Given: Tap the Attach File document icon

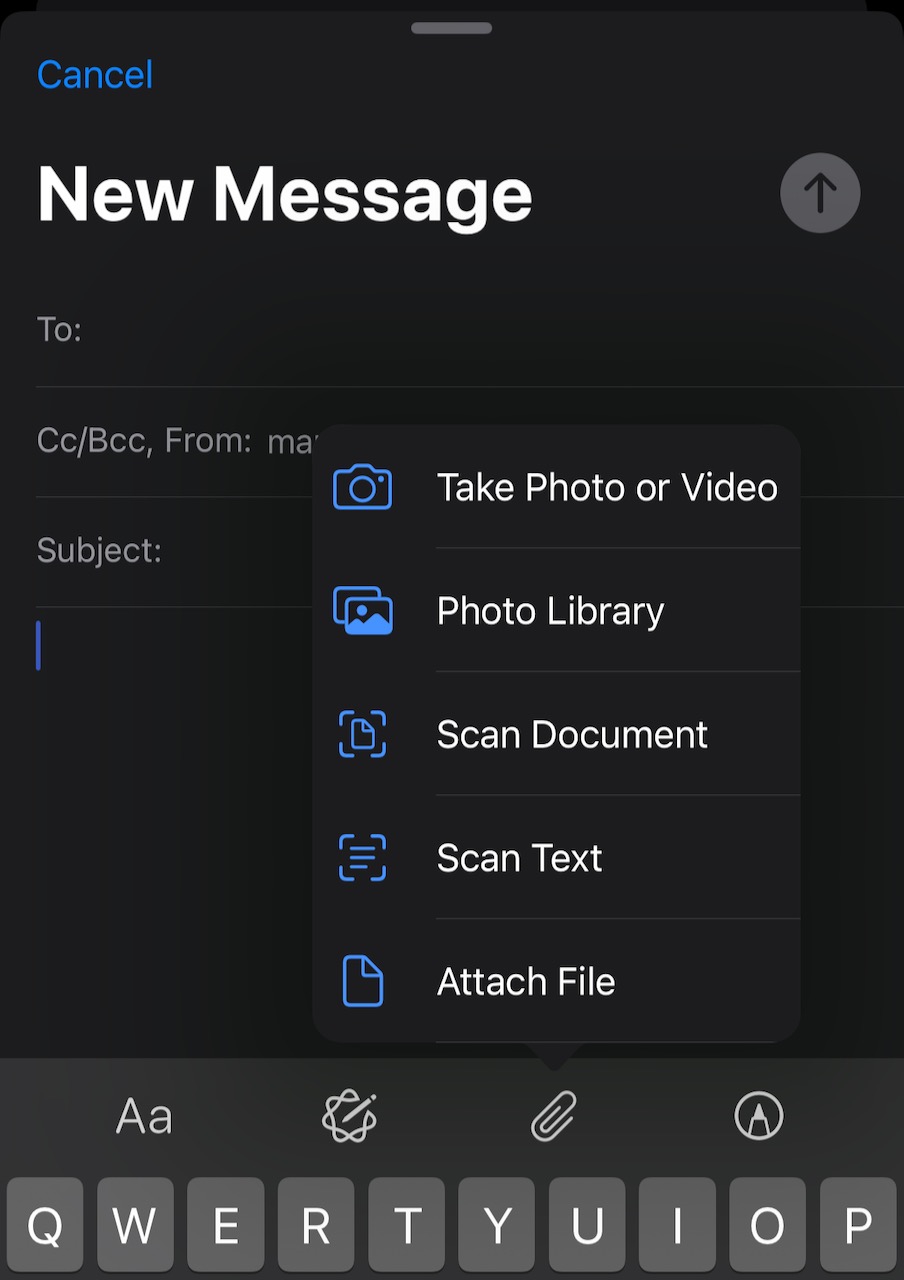Looking at the screenshot, I should point(362,981).
